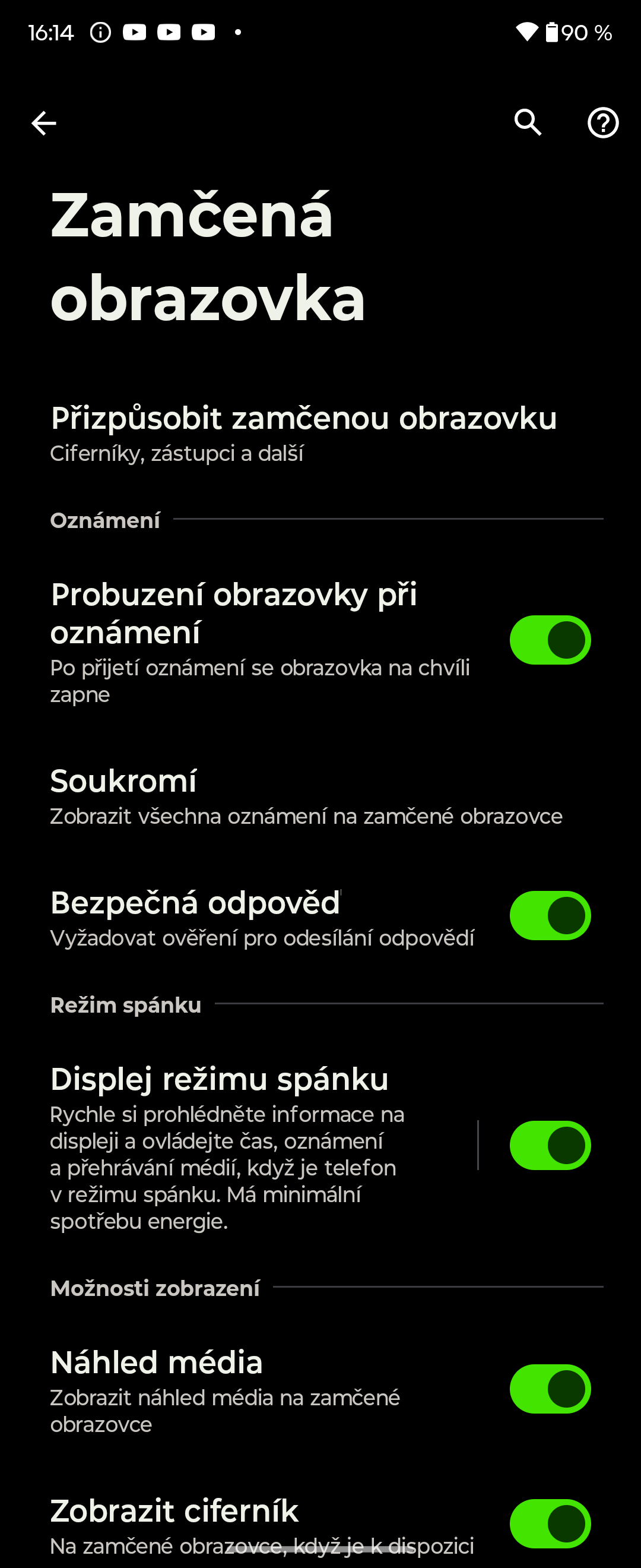Go back with the arrow icon
The width and height of the screenshot is (641, 1568).
pyautogui.click(x=44, y=123)
